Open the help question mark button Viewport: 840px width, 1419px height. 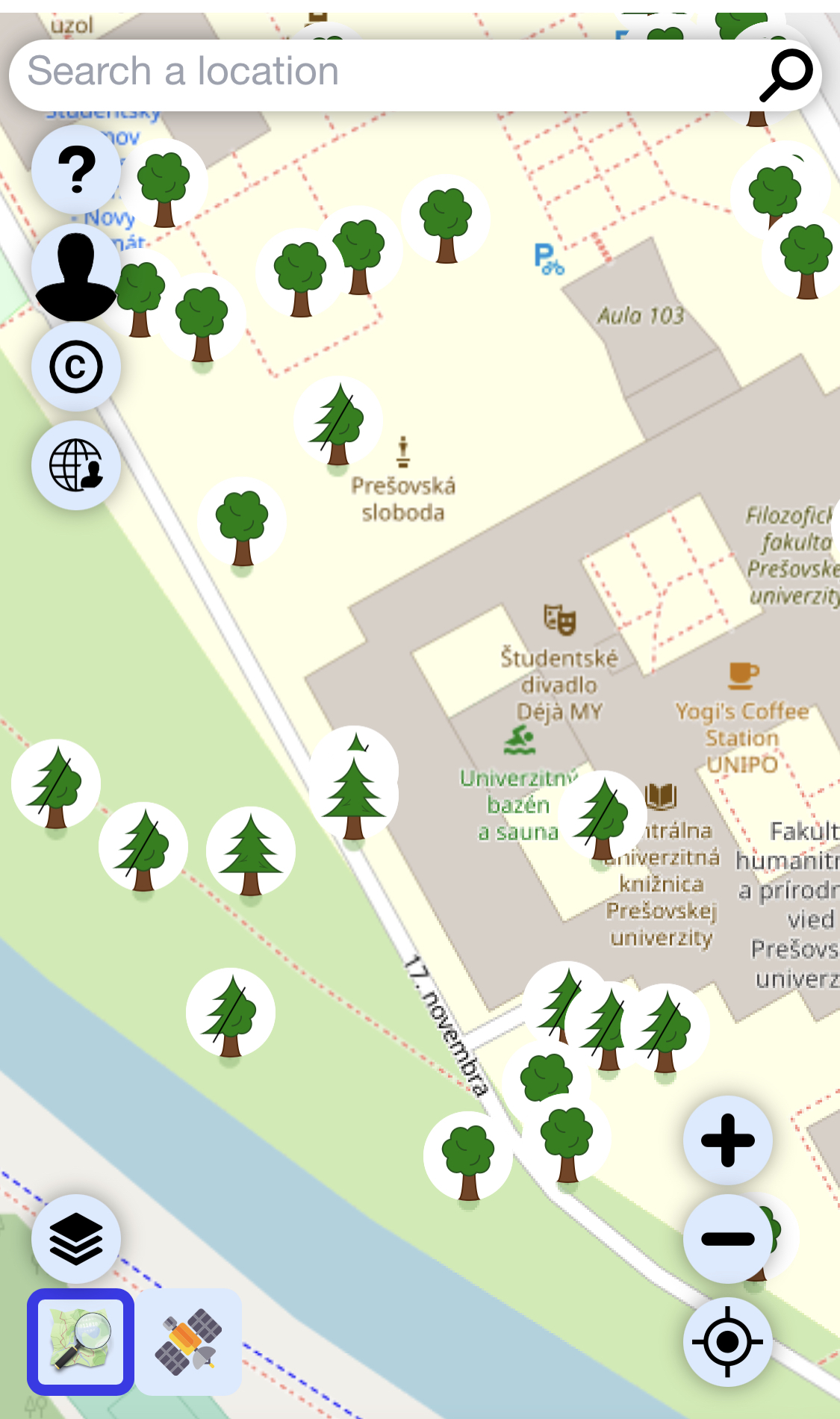[x=76, y=170]
